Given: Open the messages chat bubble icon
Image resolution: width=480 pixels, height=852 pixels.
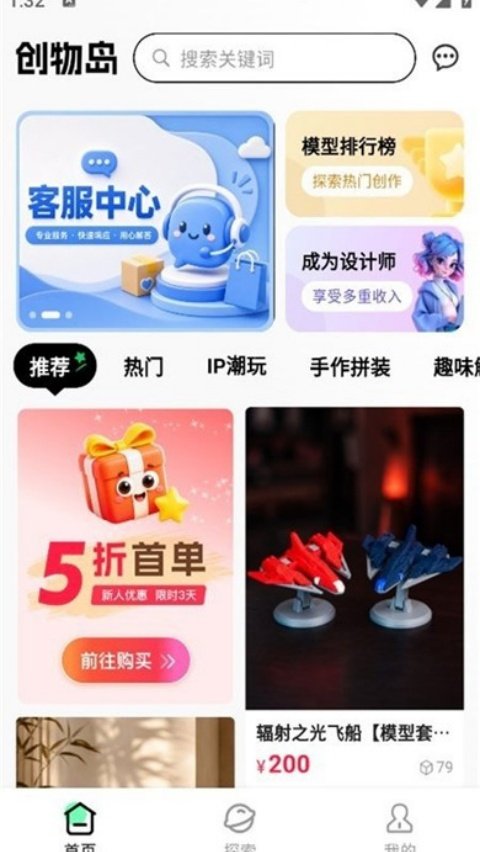Looking at the screenshot, I should (x=445, y=58).
